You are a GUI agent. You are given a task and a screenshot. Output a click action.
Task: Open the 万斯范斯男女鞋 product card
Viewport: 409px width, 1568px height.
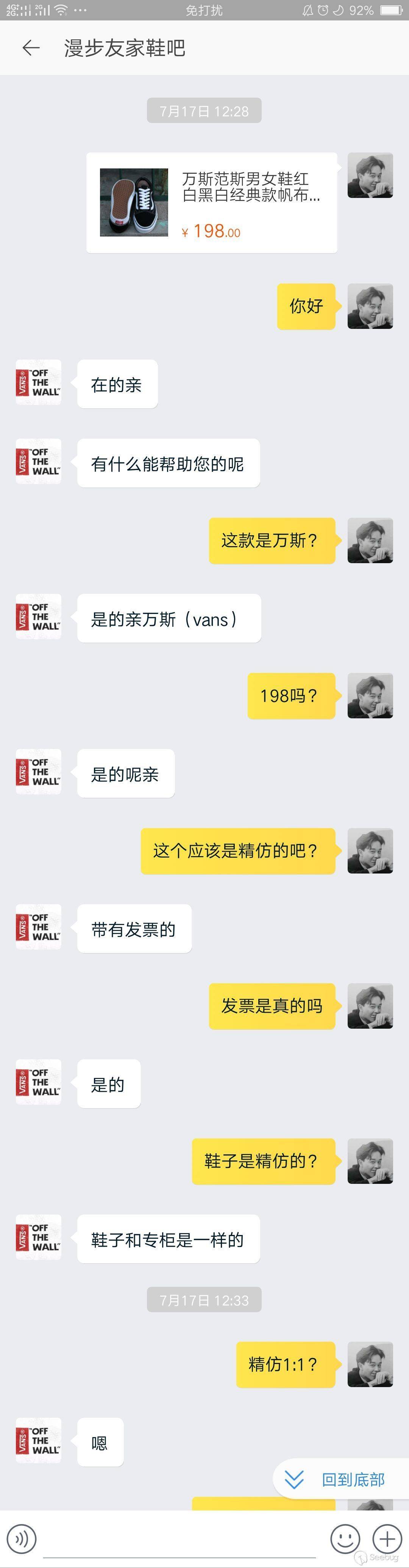tap(211, 203)
